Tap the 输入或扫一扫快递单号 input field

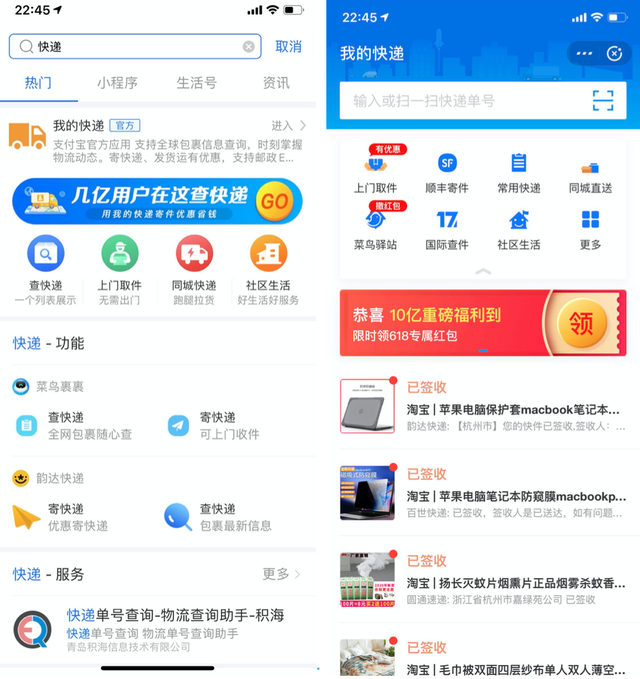tap(460, 100)
